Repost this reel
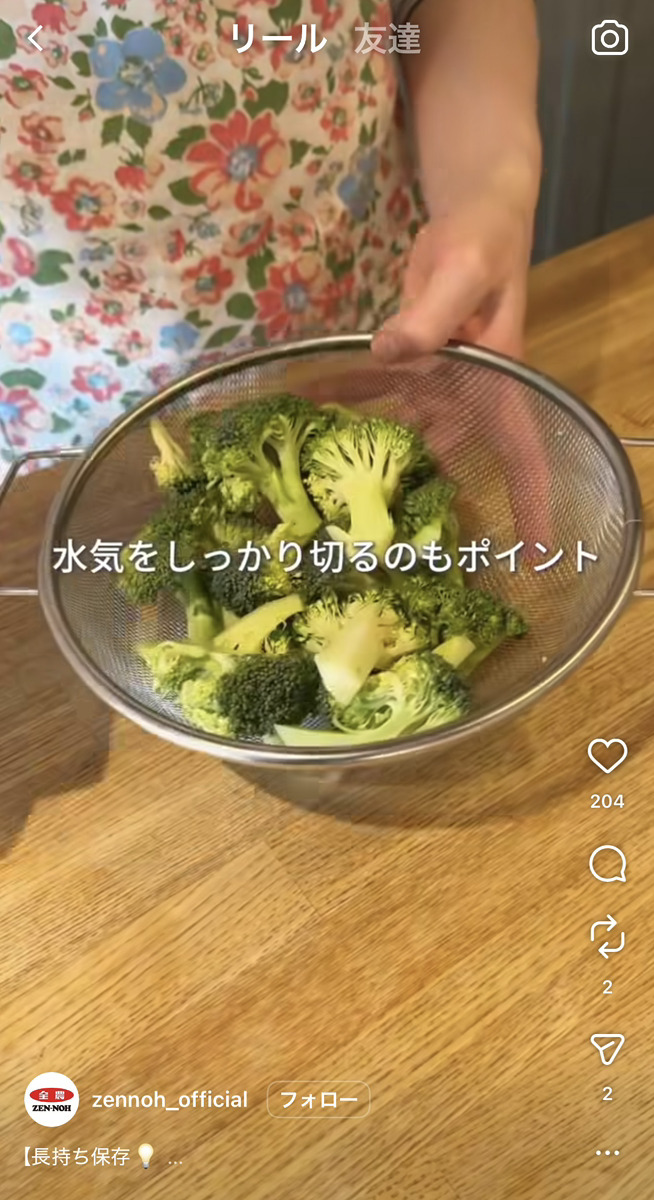Image resolution: width=654 pixels, height=1200 pixels. 607,938
